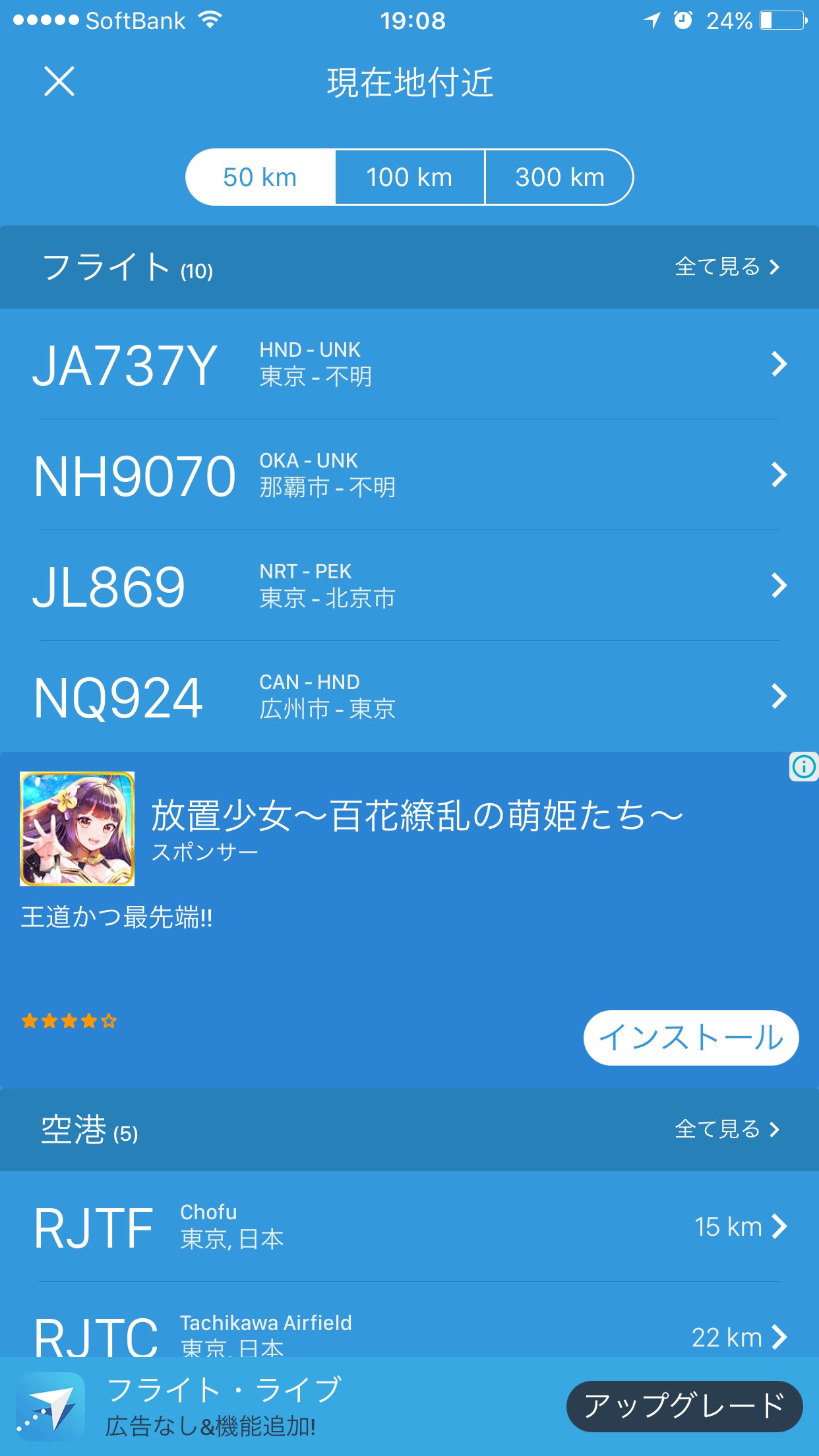This screenshot has height=1456, width=819.
Task: Switch to the 300 km range
Action: [559, 177]
